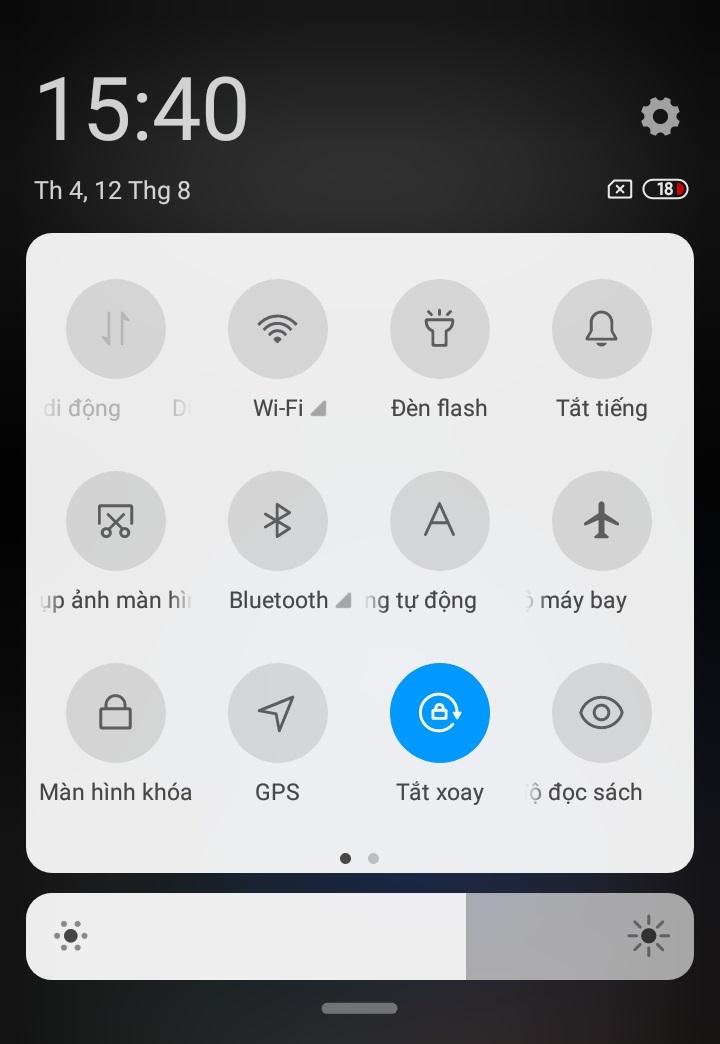Enable reading mode with the eye tile
720x1044 pixels.
coord(602,713)
